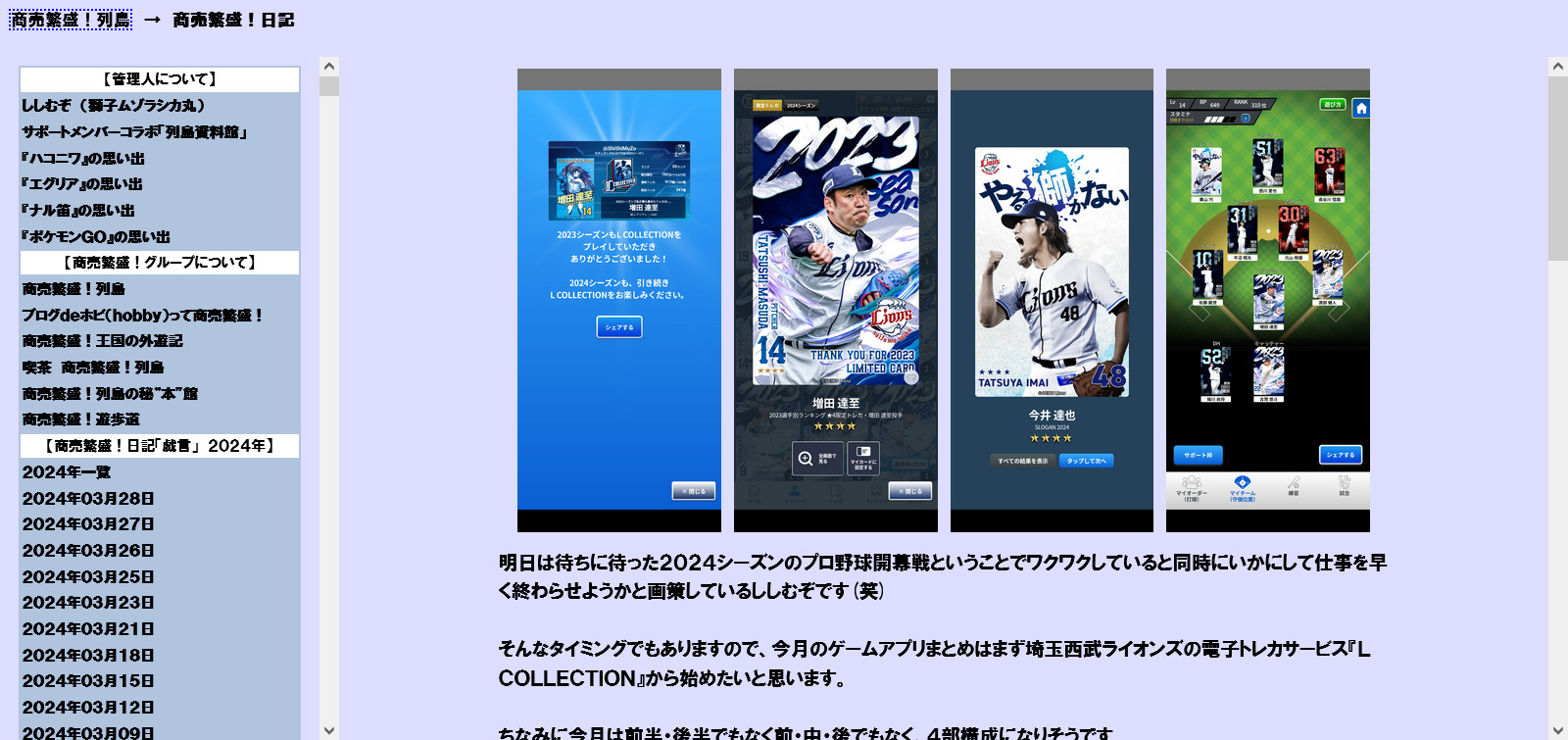Viewport: 1568px width, 740px height.
Task: Open the 2024年03月18日 diary entry
Action: [x=88, y=655]
